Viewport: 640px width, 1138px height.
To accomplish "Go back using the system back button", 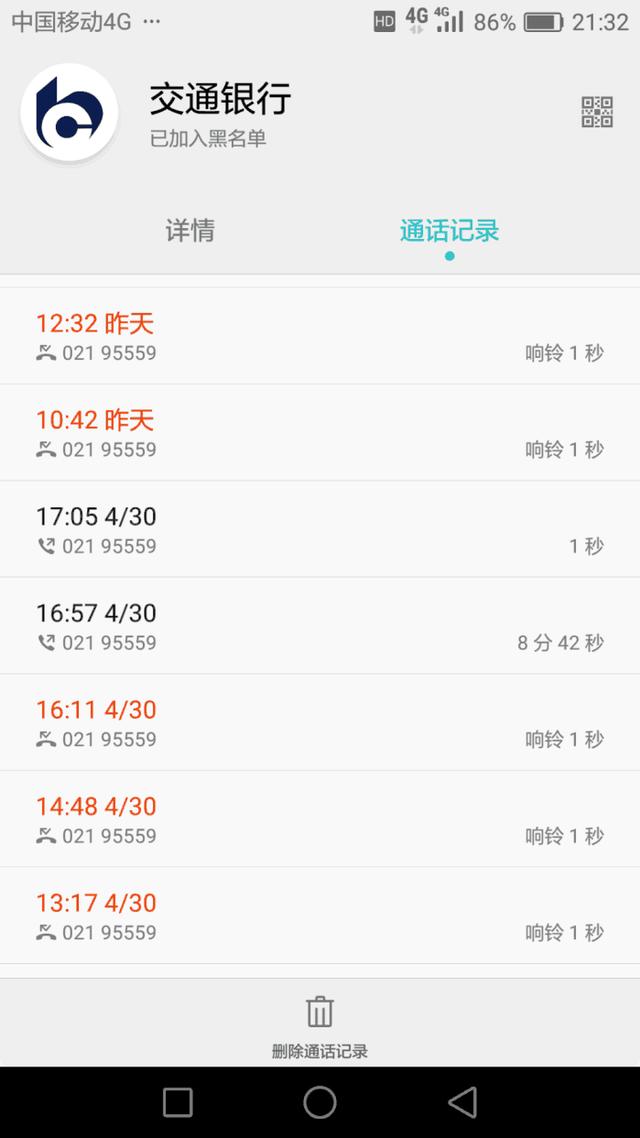I will click(462, 1102).
